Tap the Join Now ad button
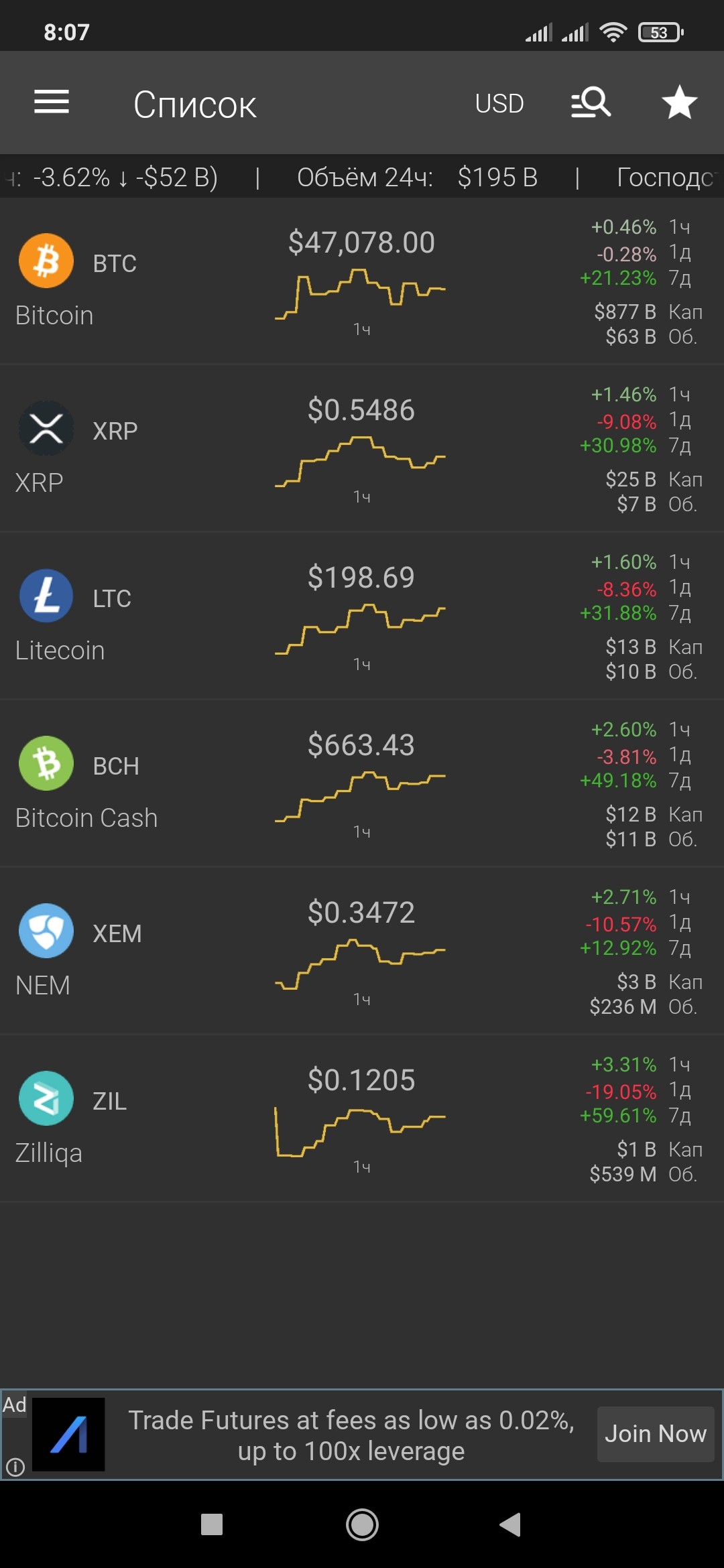The image size is (724, 1568). 656,1434
